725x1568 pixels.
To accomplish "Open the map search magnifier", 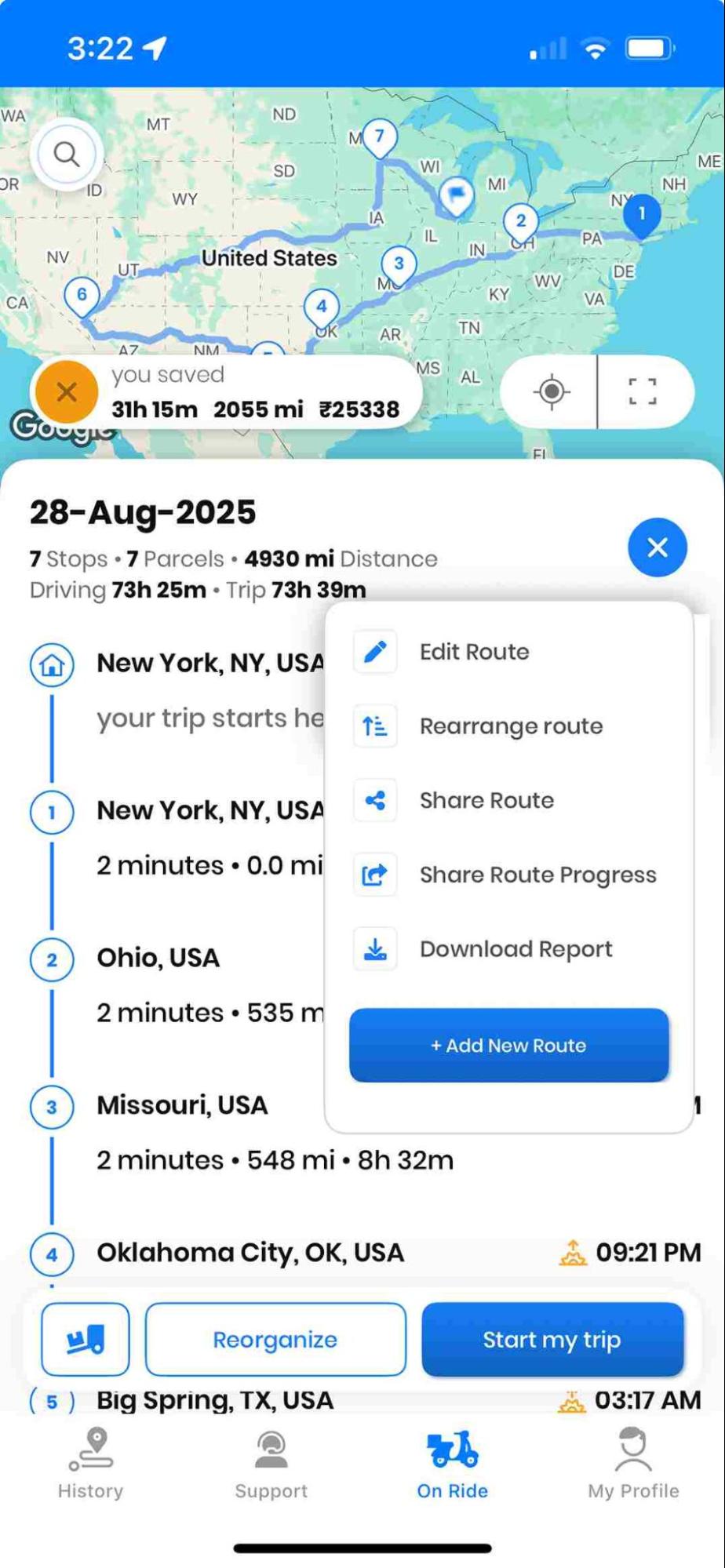I will tap(67, 155).
